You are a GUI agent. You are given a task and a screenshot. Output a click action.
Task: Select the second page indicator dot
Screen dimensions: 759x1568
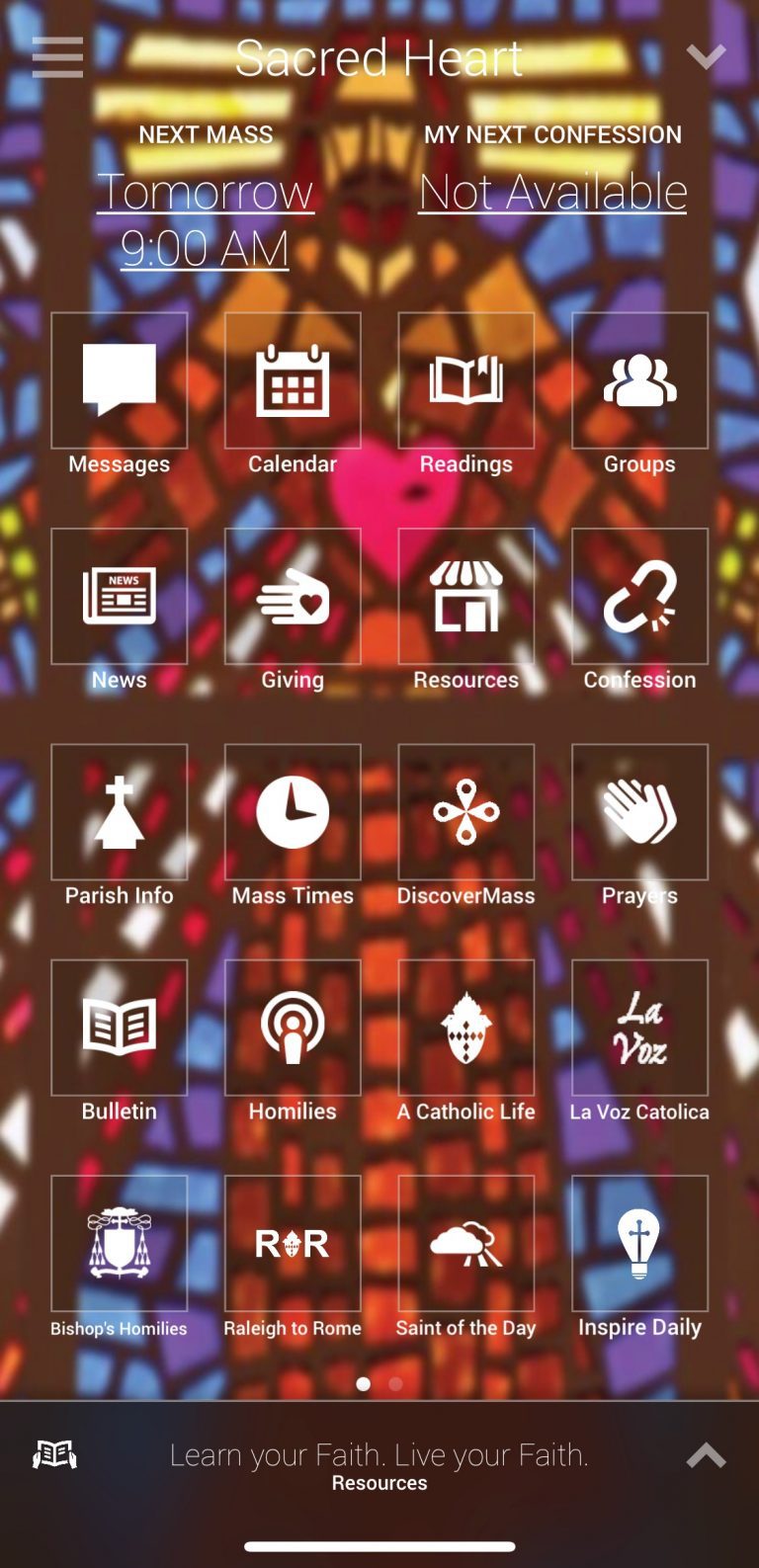393,1385
